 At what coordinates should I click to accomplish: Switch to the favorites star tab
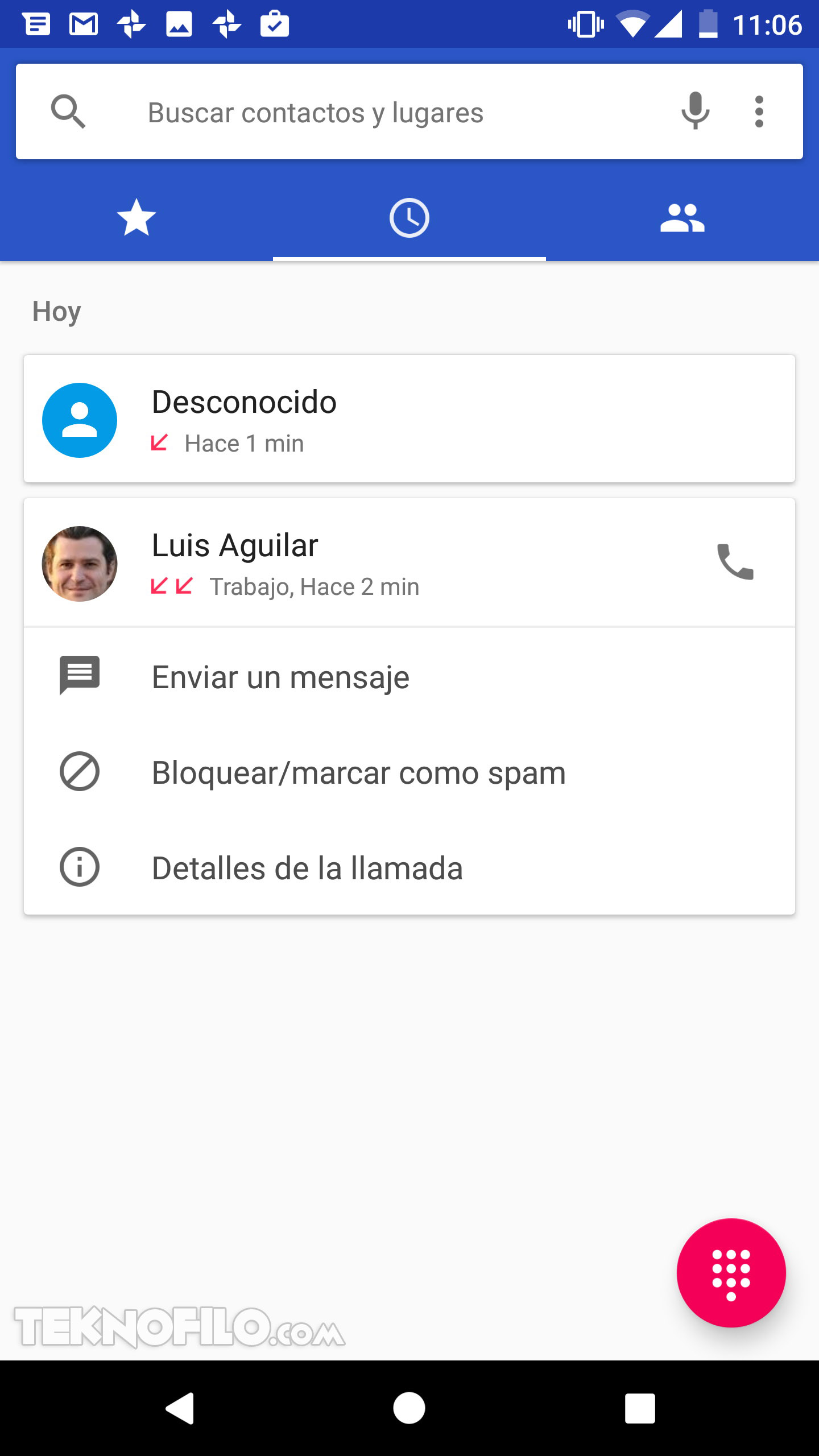(136, 218)
